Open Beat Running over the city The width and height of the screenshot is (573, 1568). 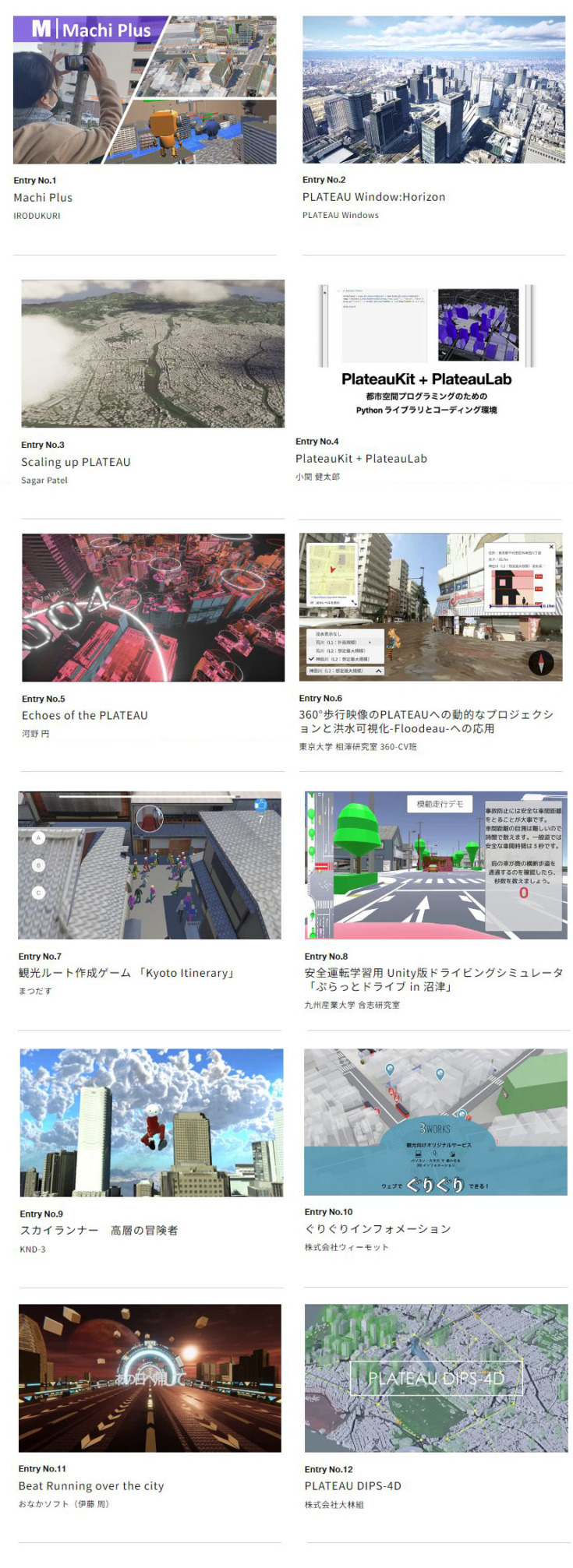[x=150, y=1378]
